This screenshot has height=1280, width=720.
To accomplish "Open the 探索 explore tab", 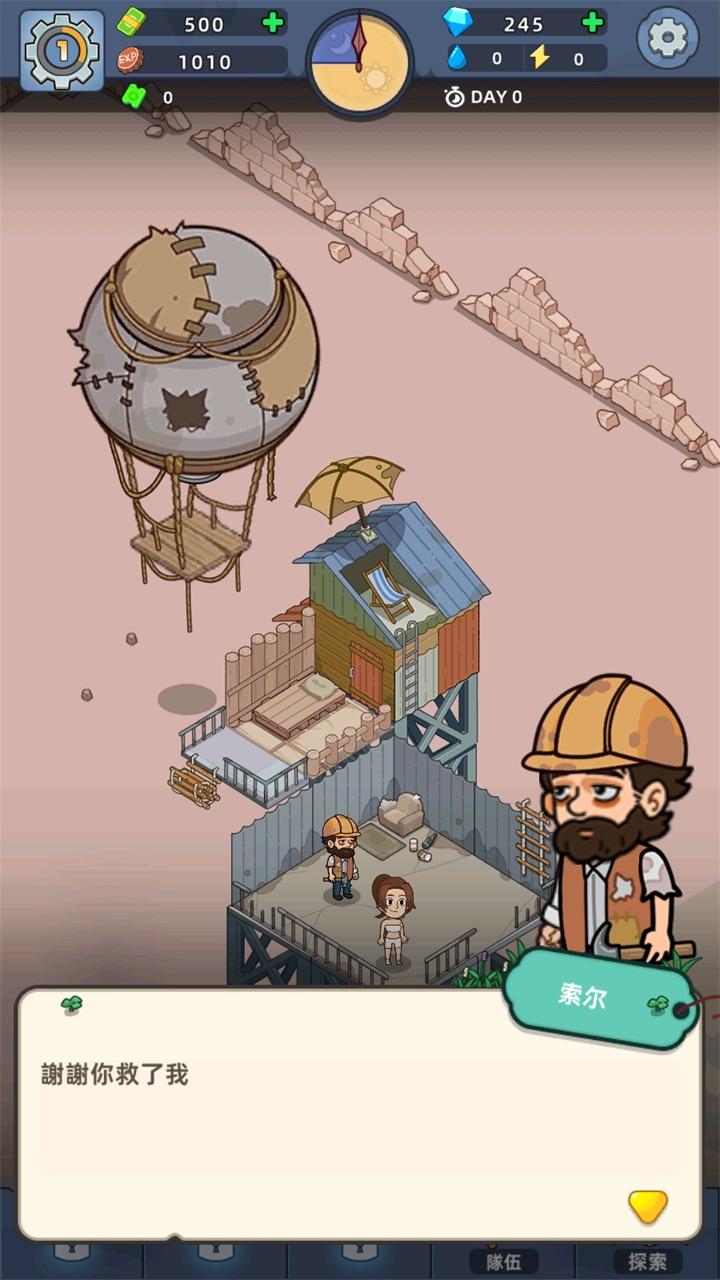I will (x=647, y=1261).
